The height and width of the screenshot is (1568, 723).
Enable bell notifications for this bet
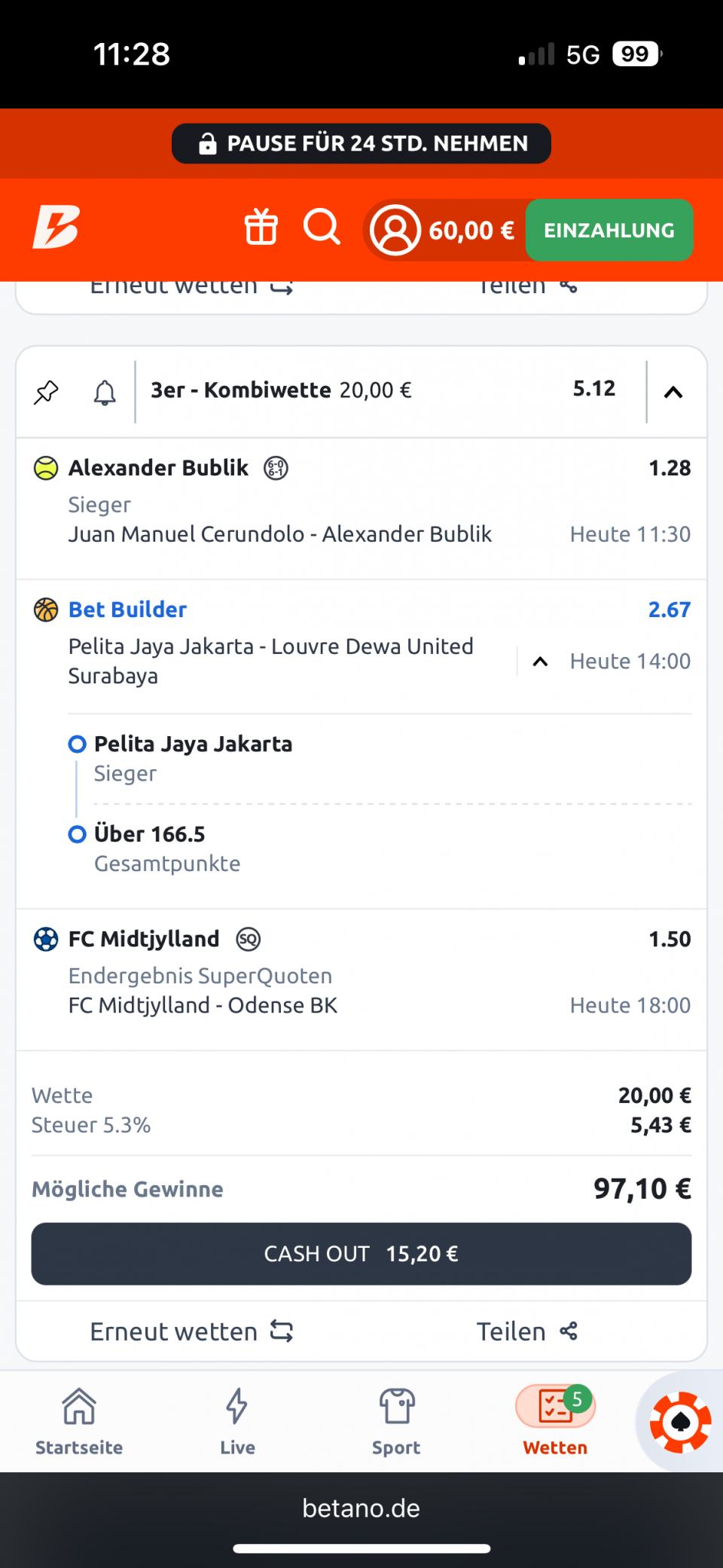(x=105, y=392)
